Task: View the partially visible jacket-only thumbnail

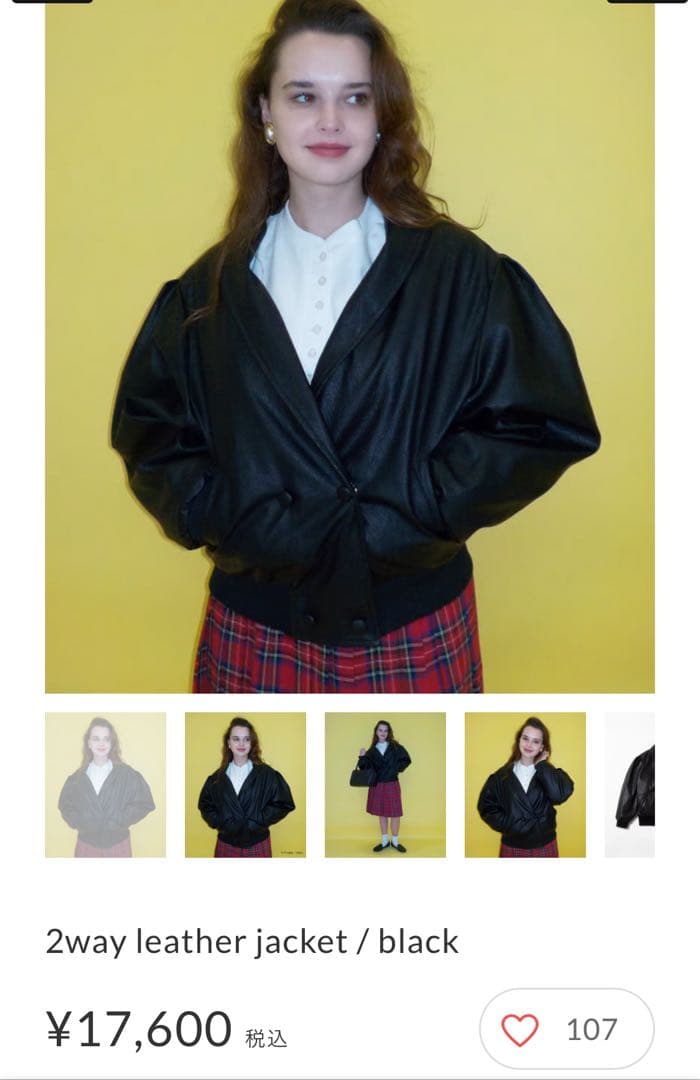Action: click(x=632, y=785)
